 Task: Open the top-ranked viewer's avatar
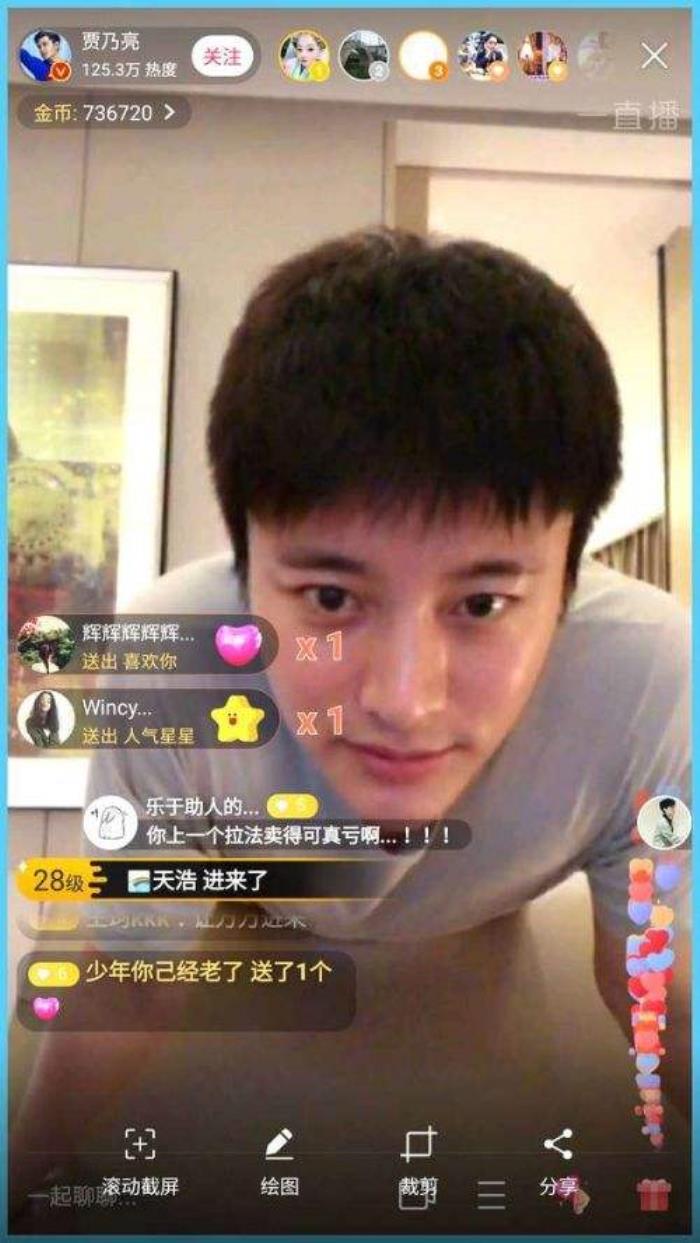click(x=303, y=56)
